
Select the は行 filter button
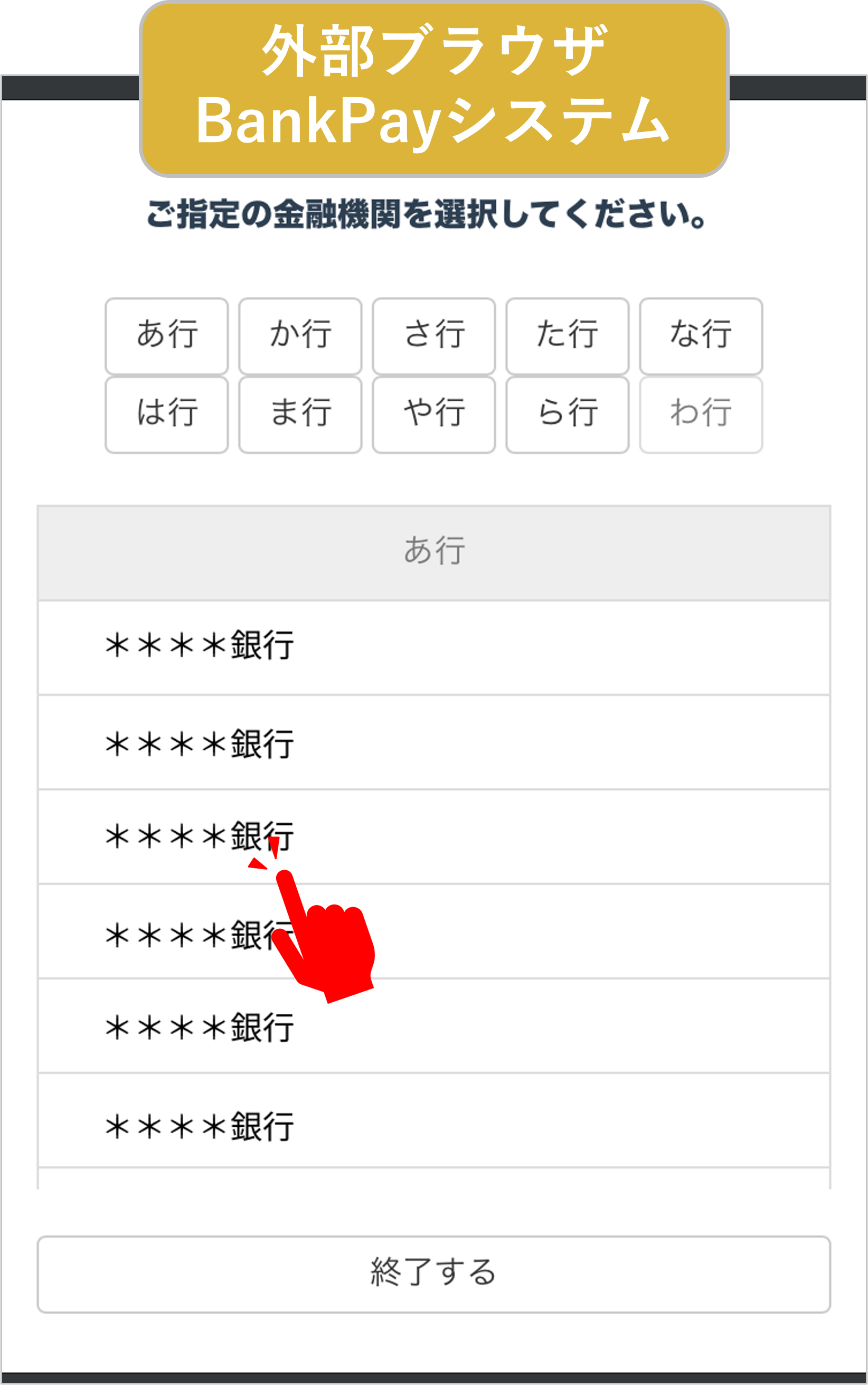point(167,415)
